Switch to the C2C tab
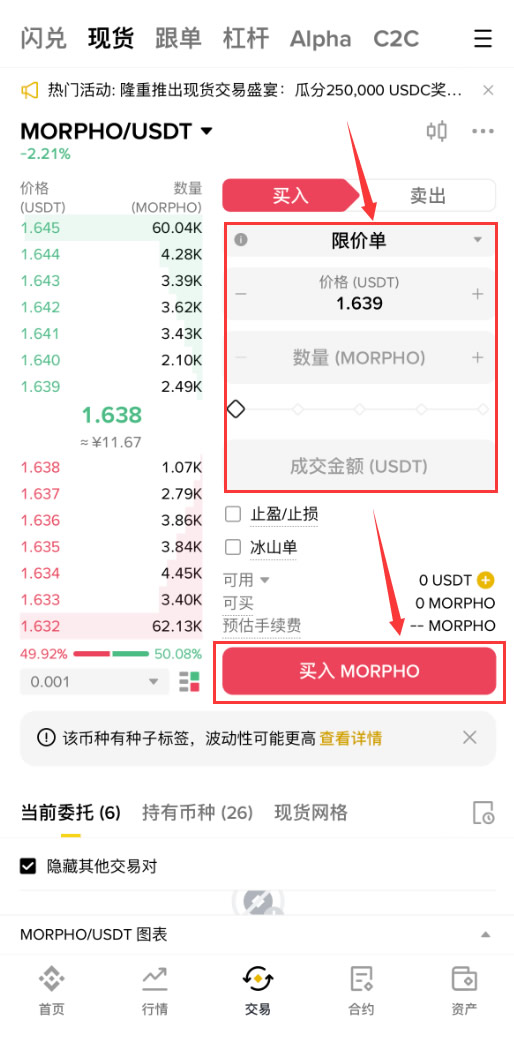Image resolution: width=514 pixels, height=1038 pixels. (x=396, y=38)
